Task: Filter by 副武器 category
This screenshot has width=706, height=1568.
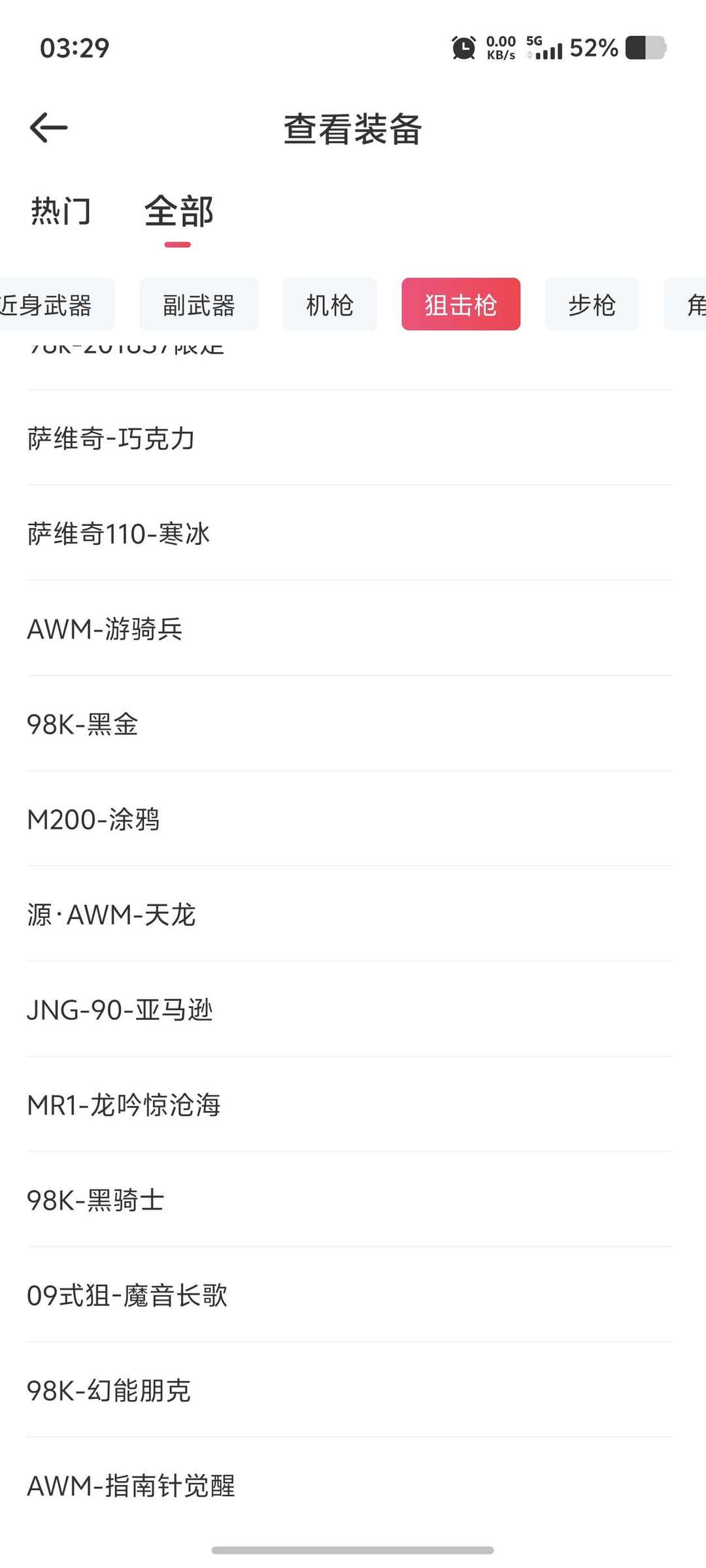Action: pos(199,304)
